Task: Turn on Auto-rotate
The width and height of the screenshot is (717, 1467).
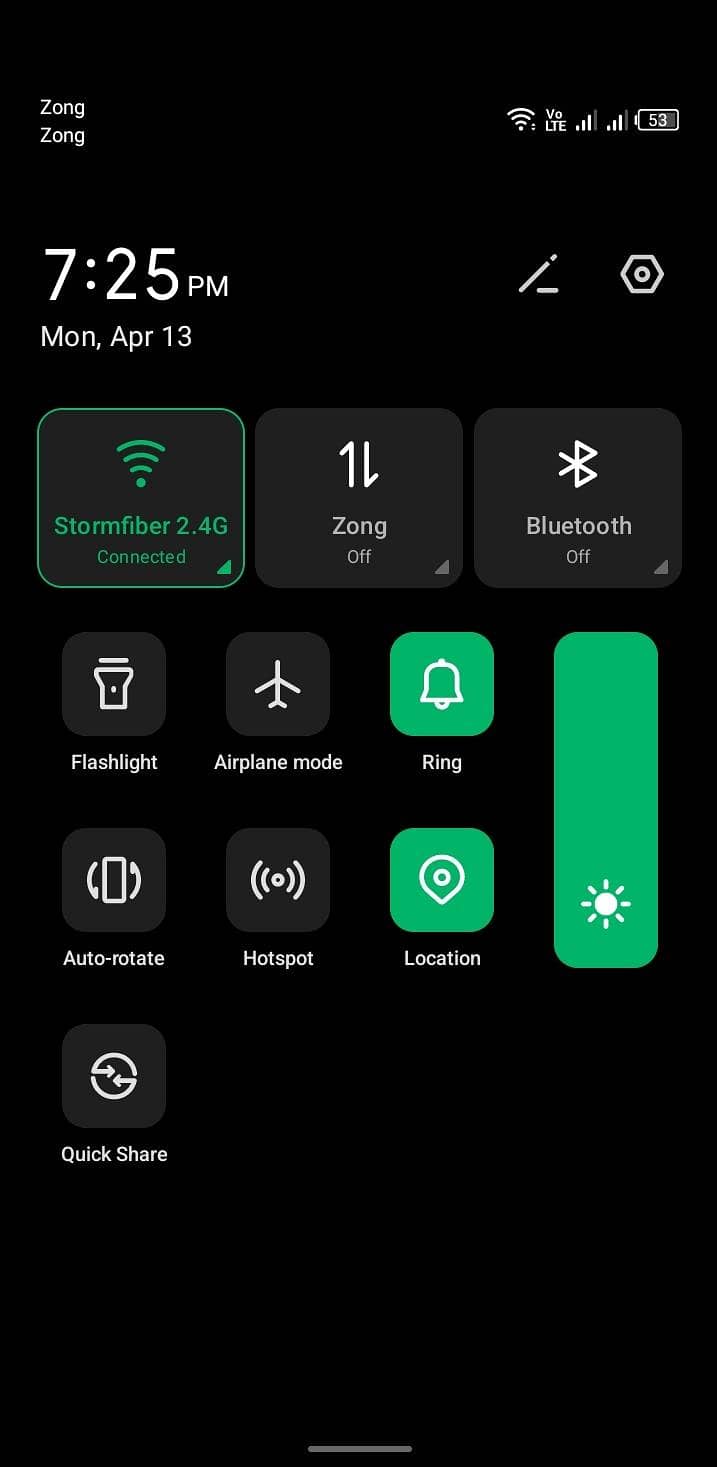Action: point(114,880)
